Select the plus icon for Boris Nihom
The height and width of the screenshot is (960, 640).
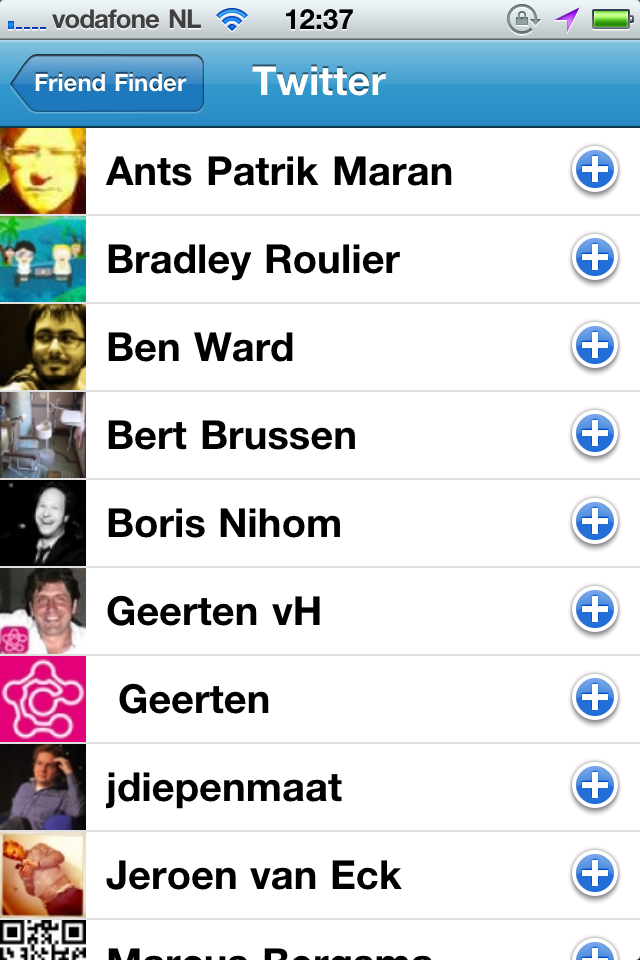(x=595, y=523)
